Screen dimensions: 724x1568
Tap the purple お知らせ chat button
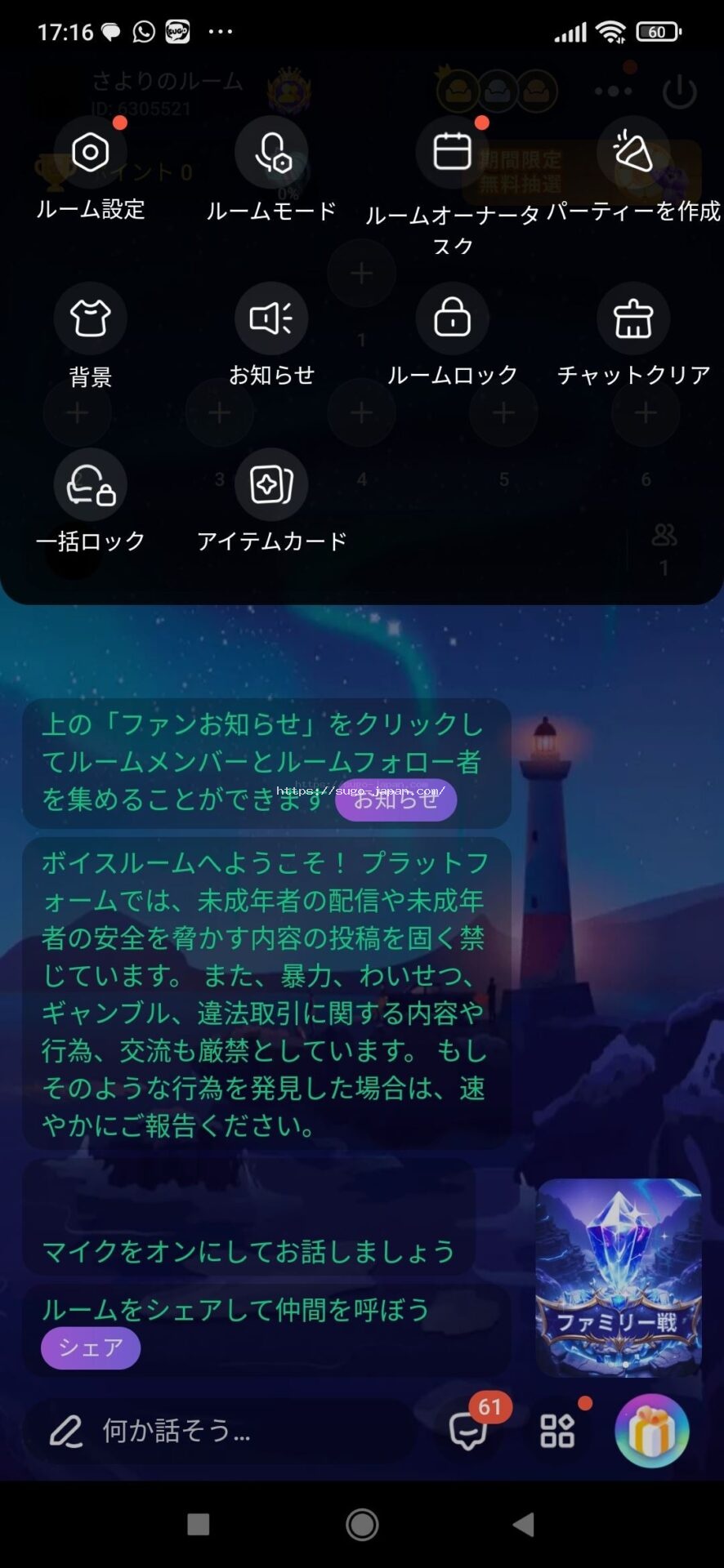pos(396,800)
